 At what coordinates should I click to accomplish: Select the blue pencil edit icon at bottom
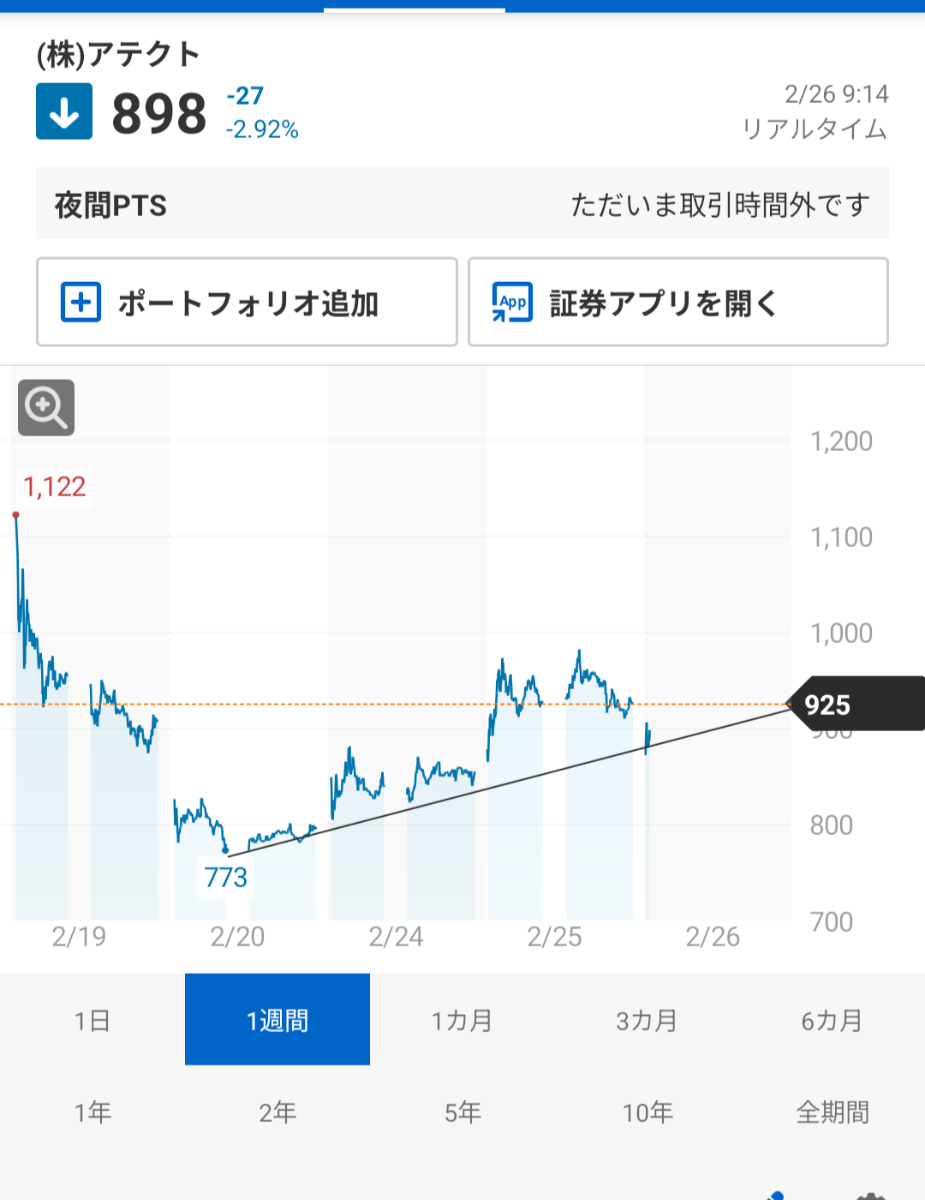[775, 1196]
